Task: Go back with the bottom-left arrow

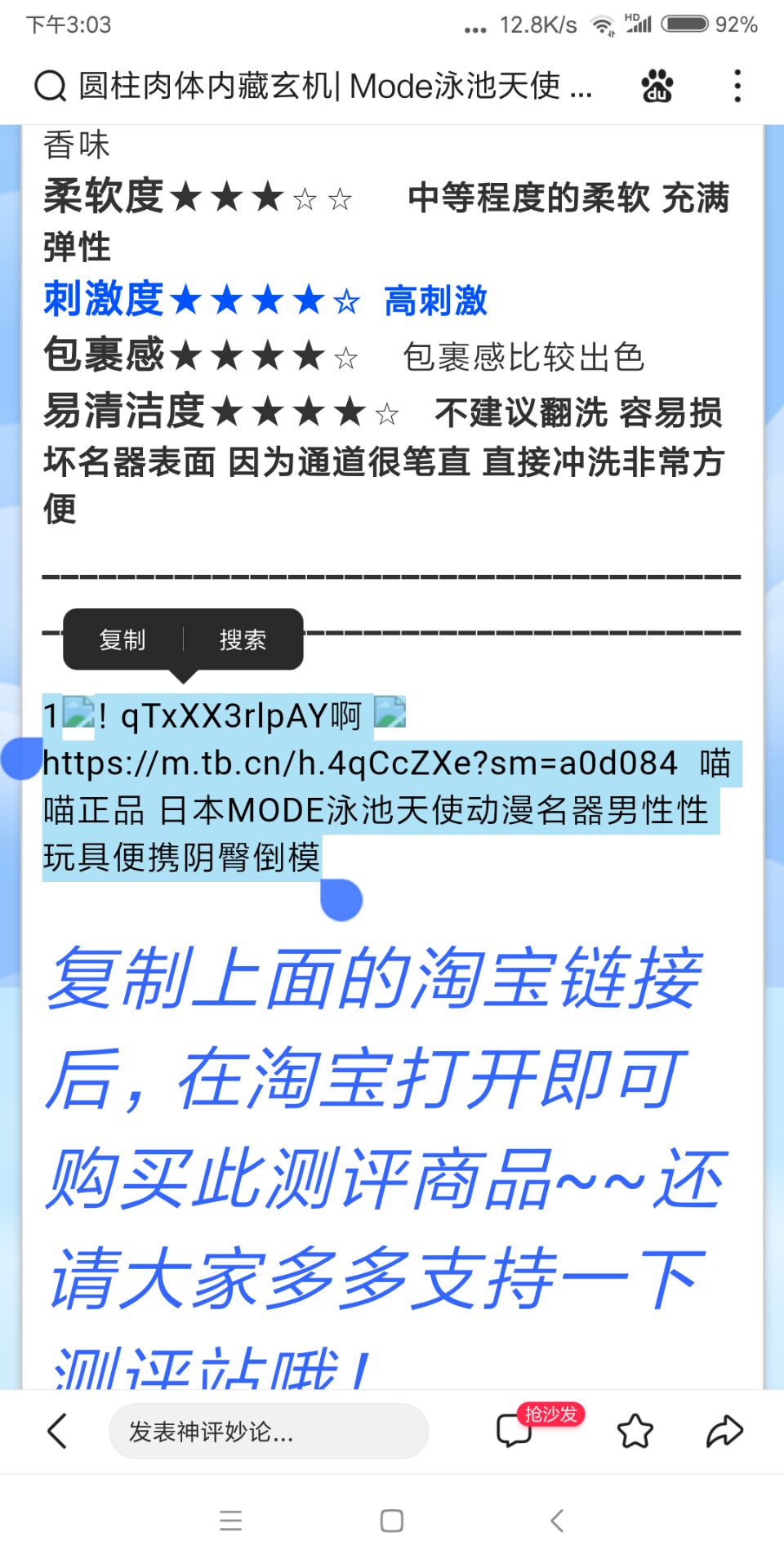Action: 57,1431
